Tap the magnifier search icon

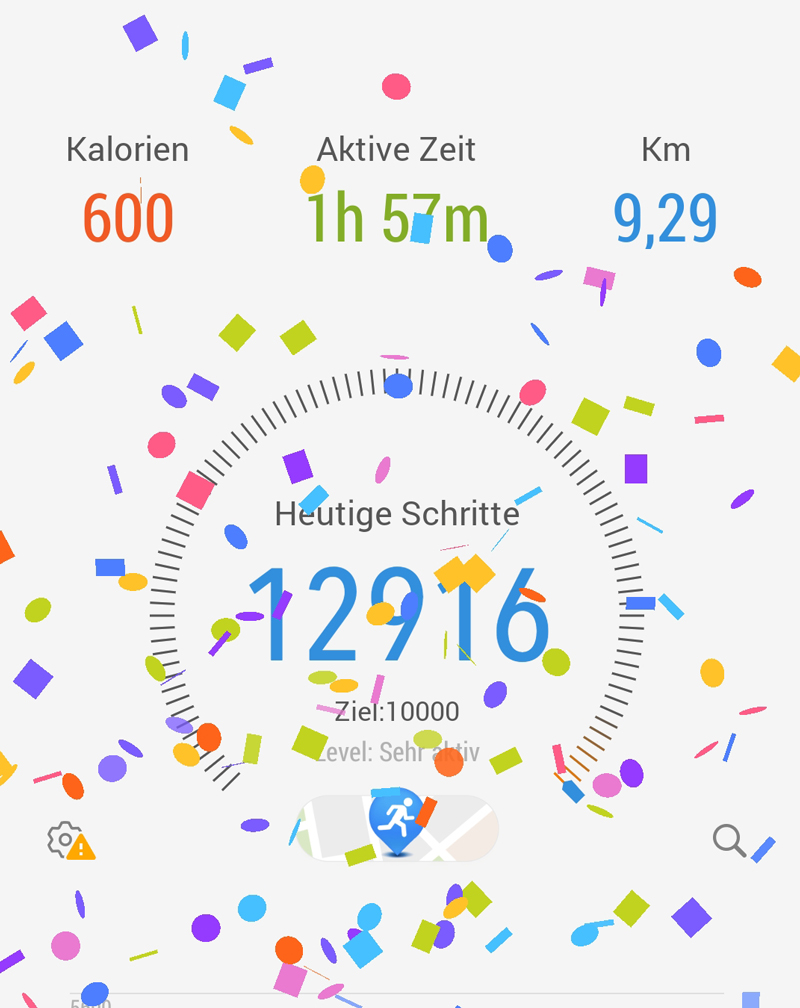pos(729,840)
